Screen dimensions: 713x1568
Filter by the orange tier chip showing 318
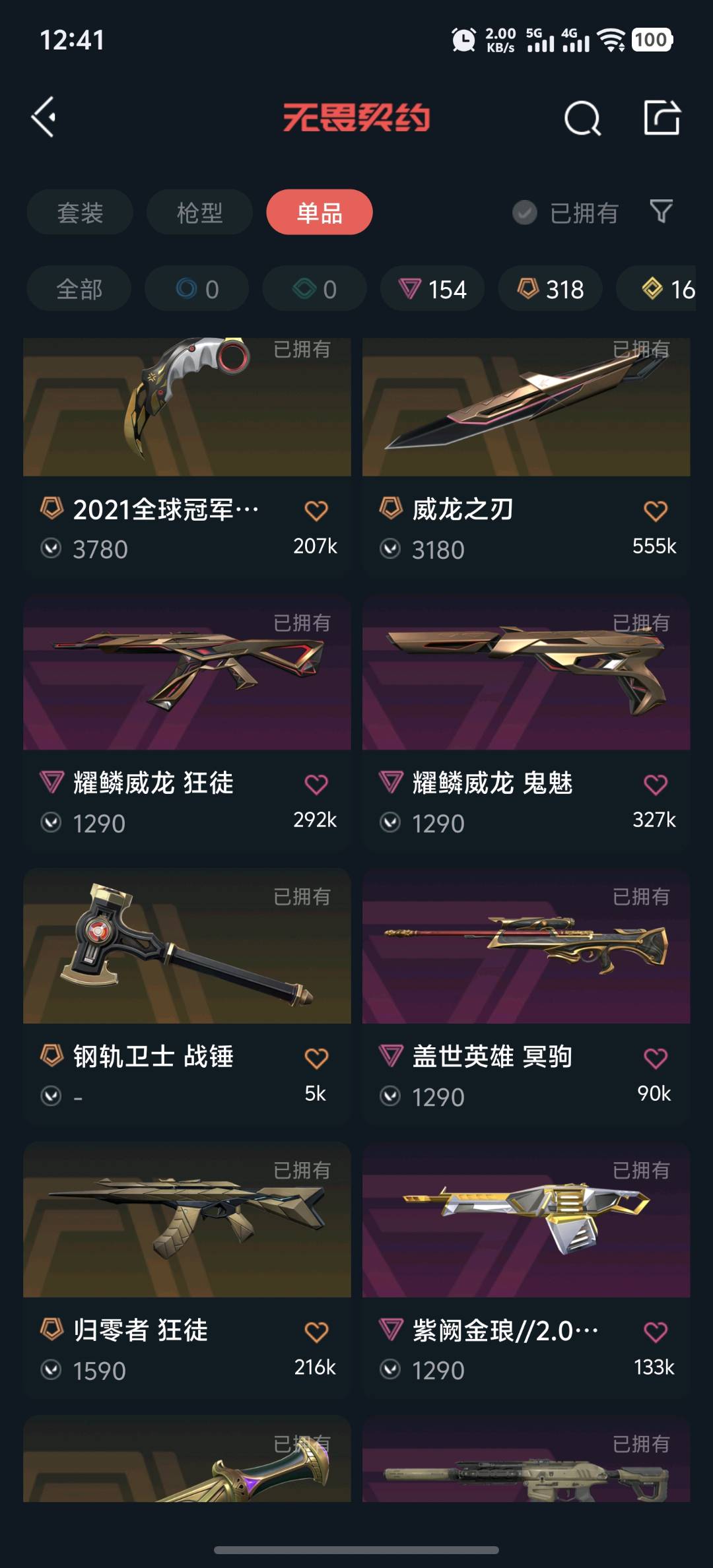(x=551, y=289)
